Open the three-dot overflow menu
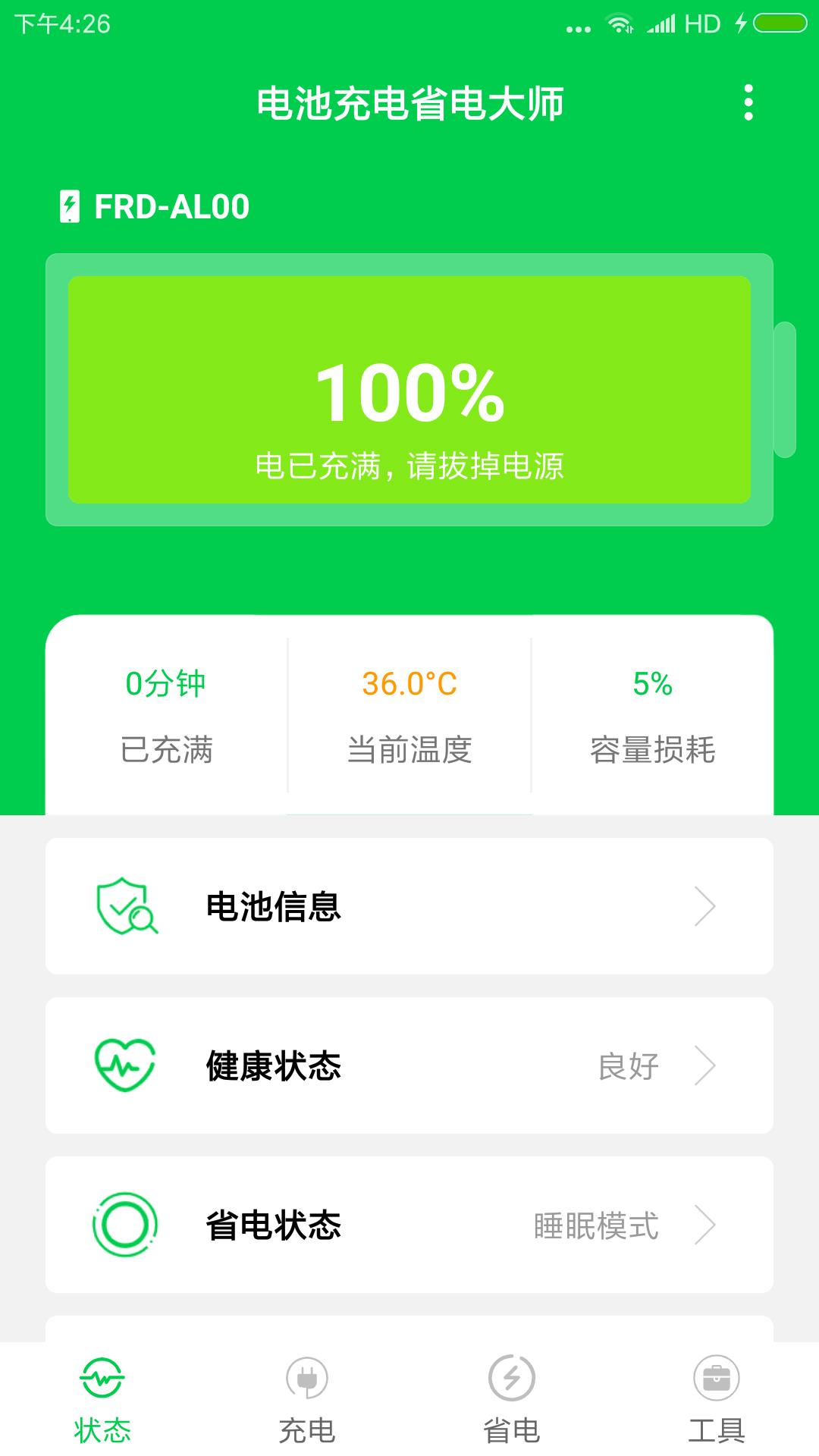 (x=748, y=102)
